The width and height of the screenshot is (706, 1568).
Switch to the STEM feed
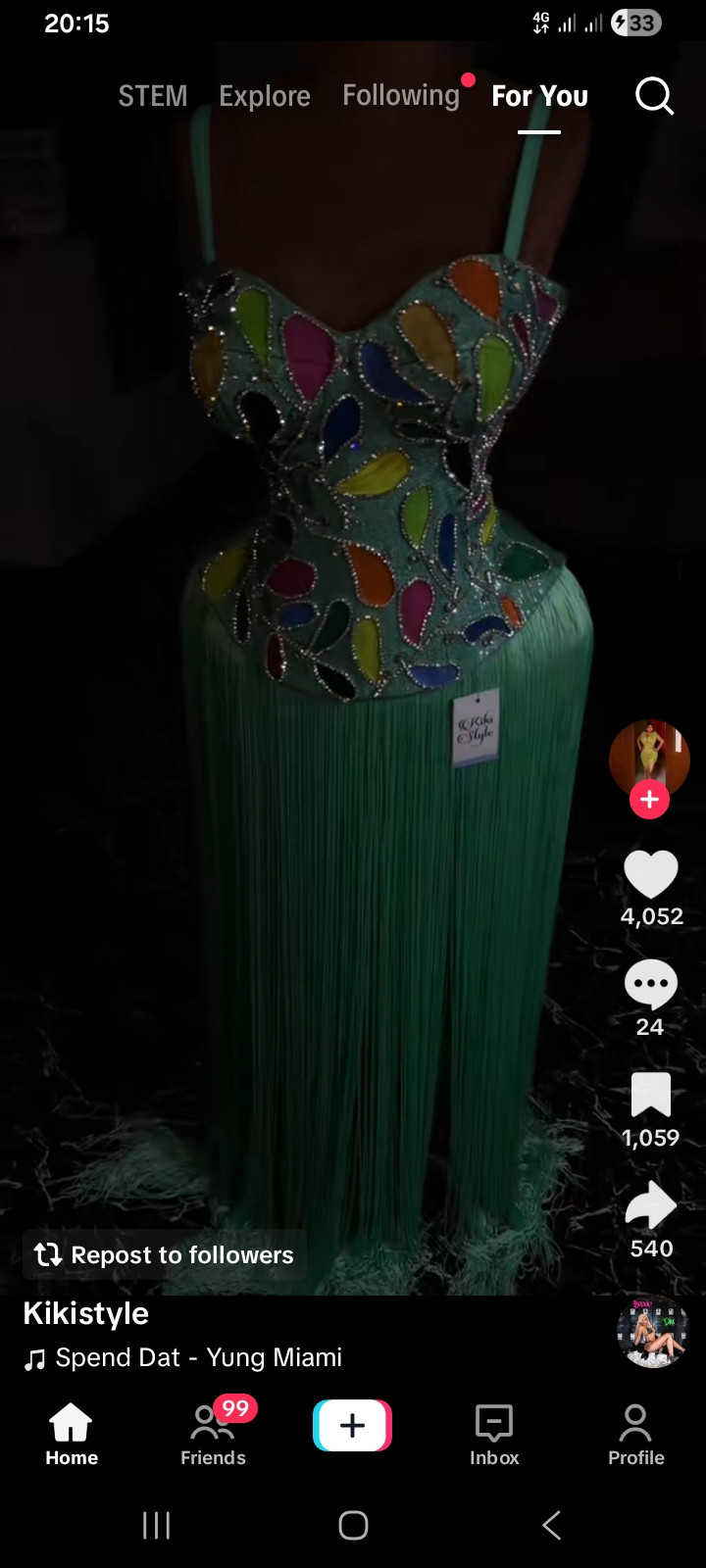point(153,96)
